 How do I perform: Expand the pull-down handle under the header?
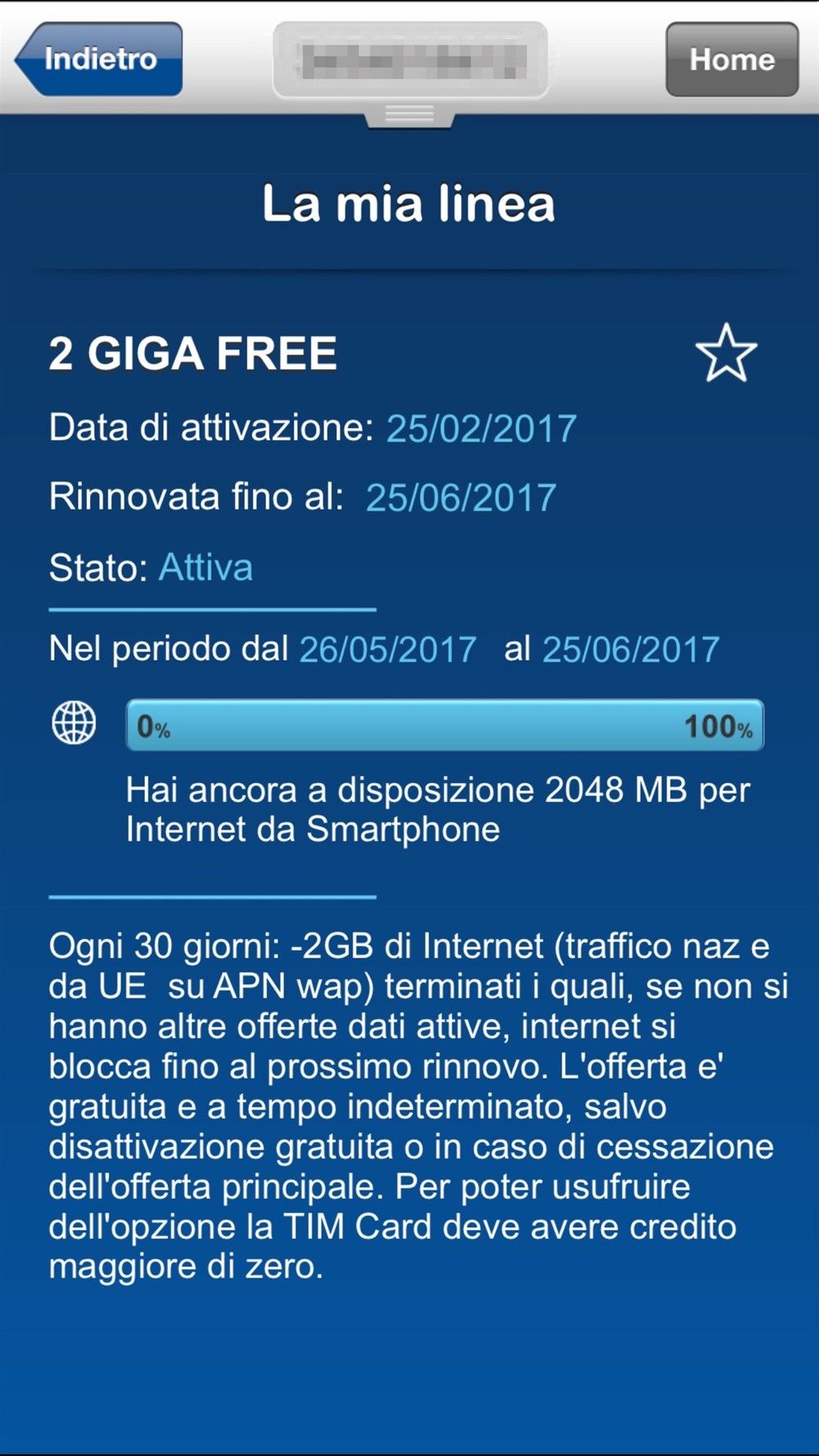pos(409,115)
